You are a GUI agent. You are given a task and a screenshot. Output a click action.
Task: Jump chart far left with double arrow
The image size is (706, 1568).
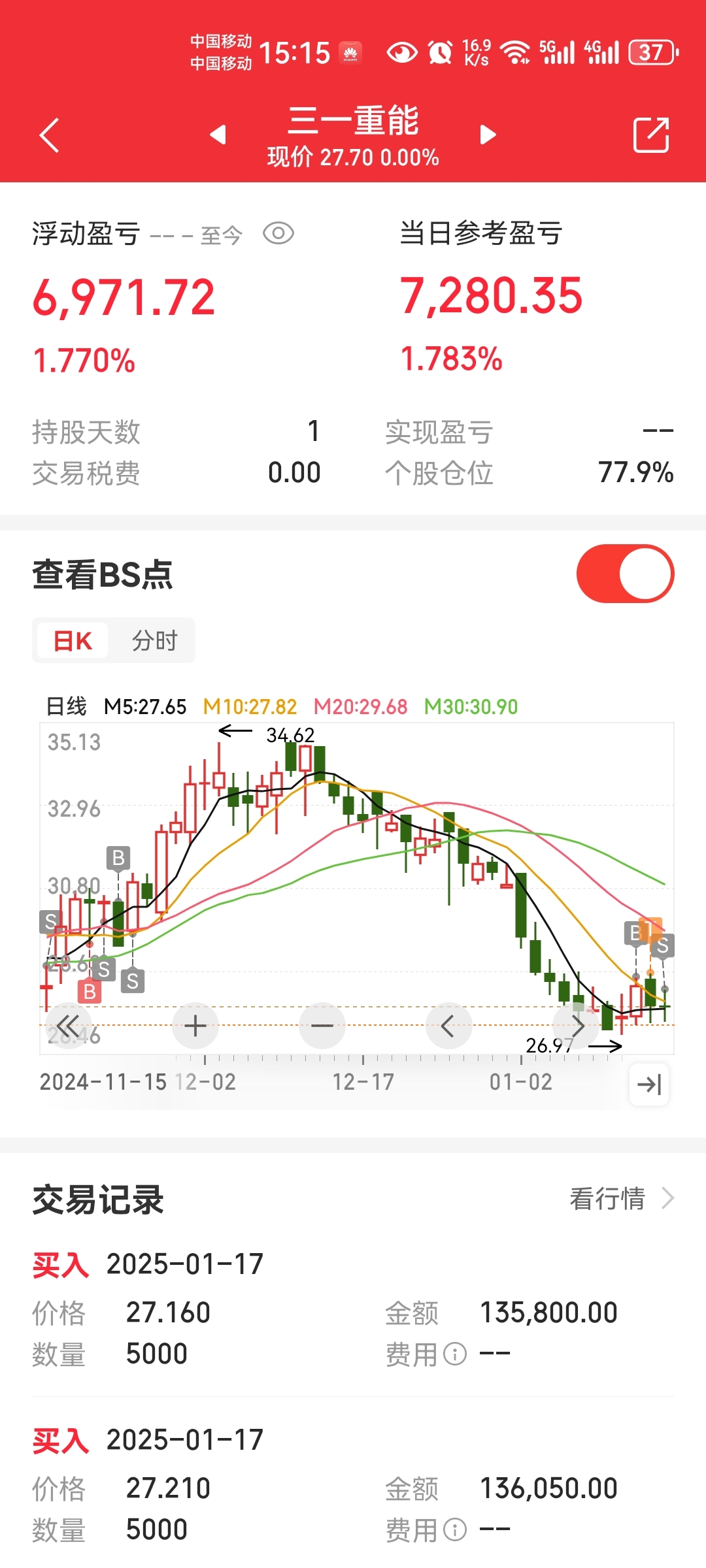click(68, 1026)
